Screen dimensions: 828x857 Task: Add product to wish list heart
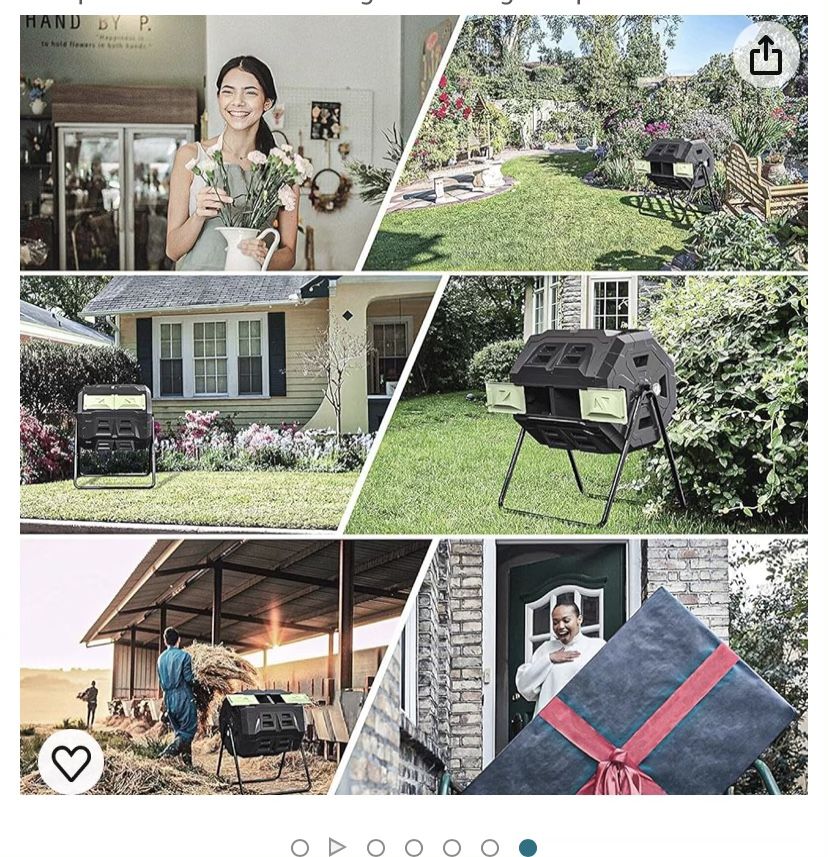(71, 763)
